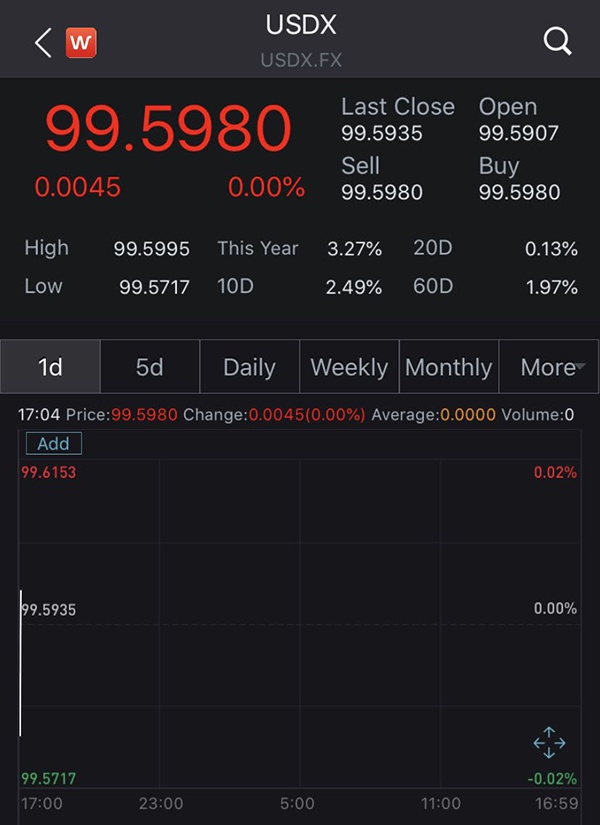Screen dimensions: 600x825
Task: Open the search magnifier icon
Action: pos(557,41)
